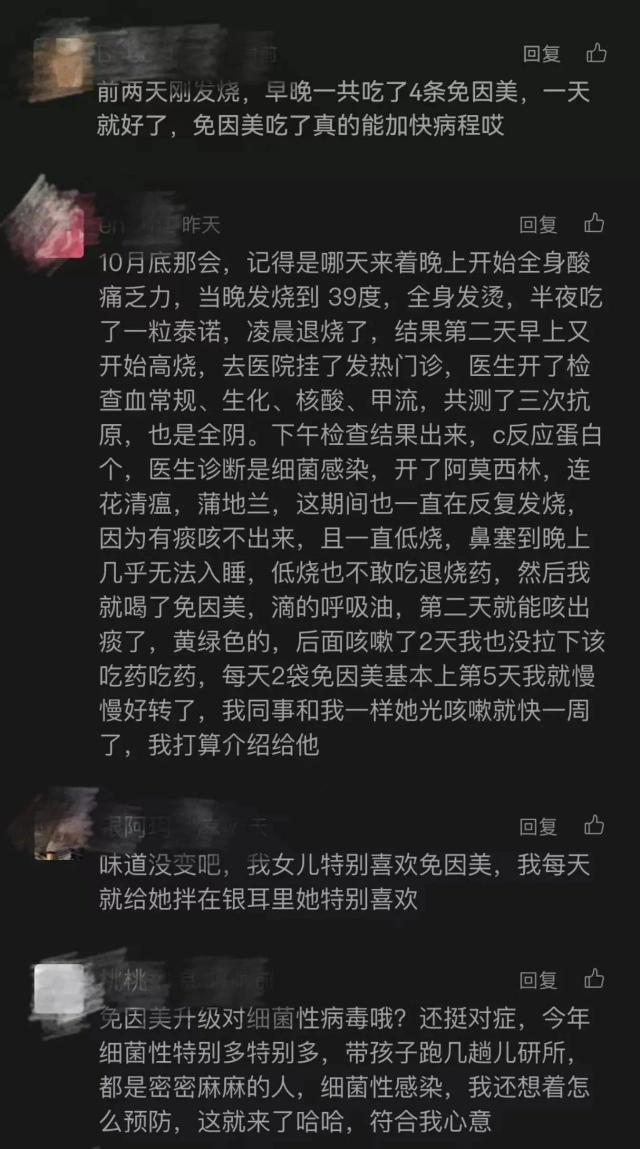Reply to the comment starting 前两天刚发烧

pos(541,54)
